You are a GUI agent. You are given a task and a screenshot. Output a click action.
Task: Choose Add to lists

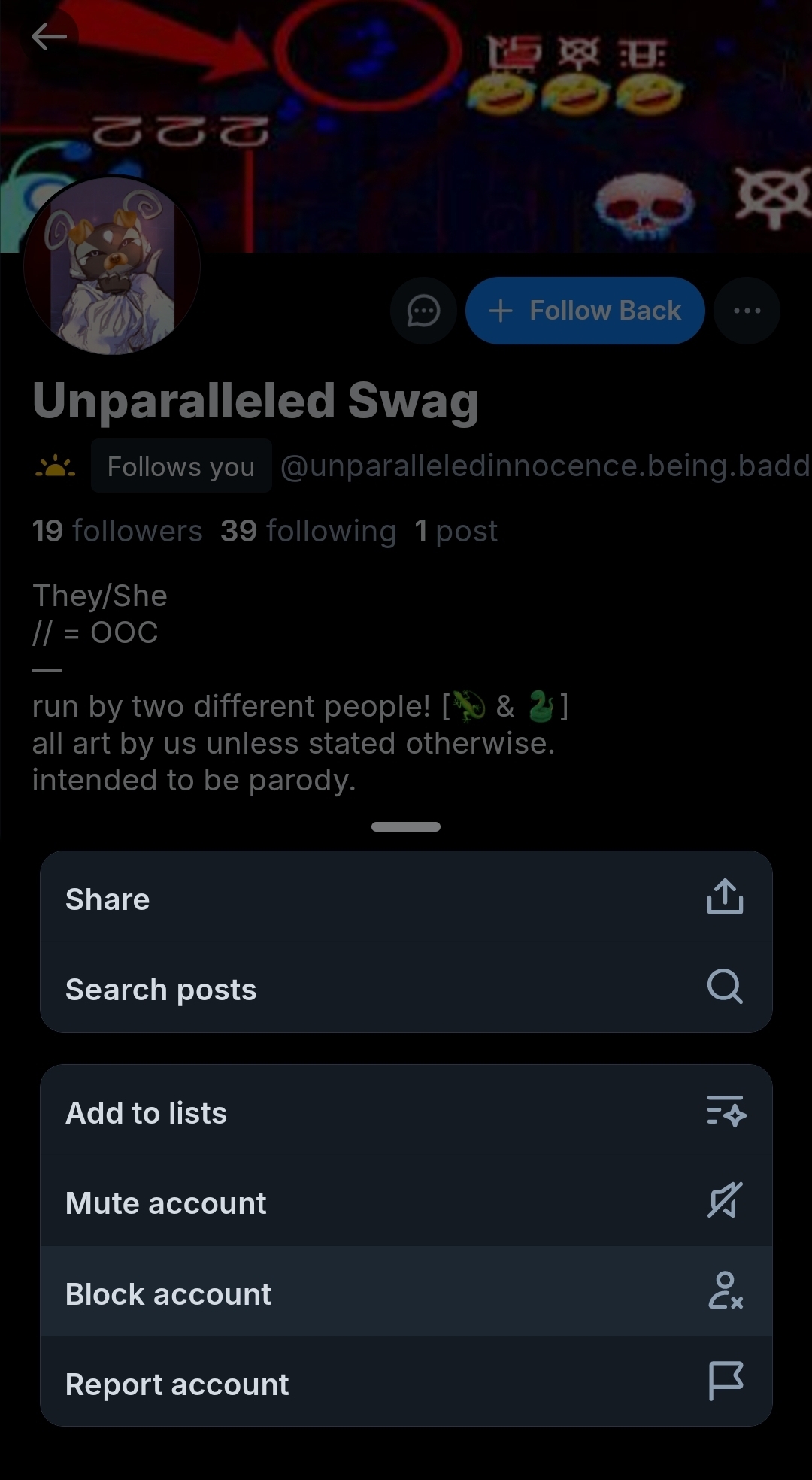click(406, 1113)
